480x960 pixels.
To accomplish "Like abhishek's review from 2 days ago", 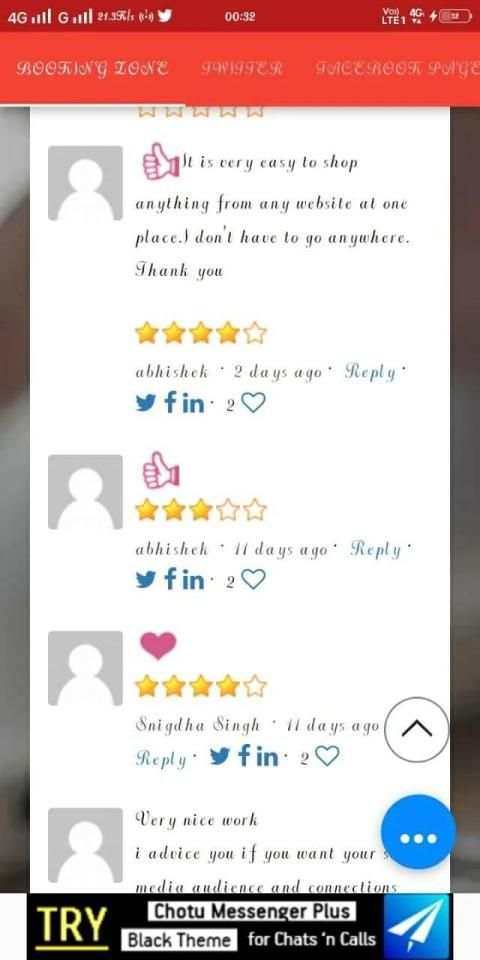I will (x=253, y=403).
